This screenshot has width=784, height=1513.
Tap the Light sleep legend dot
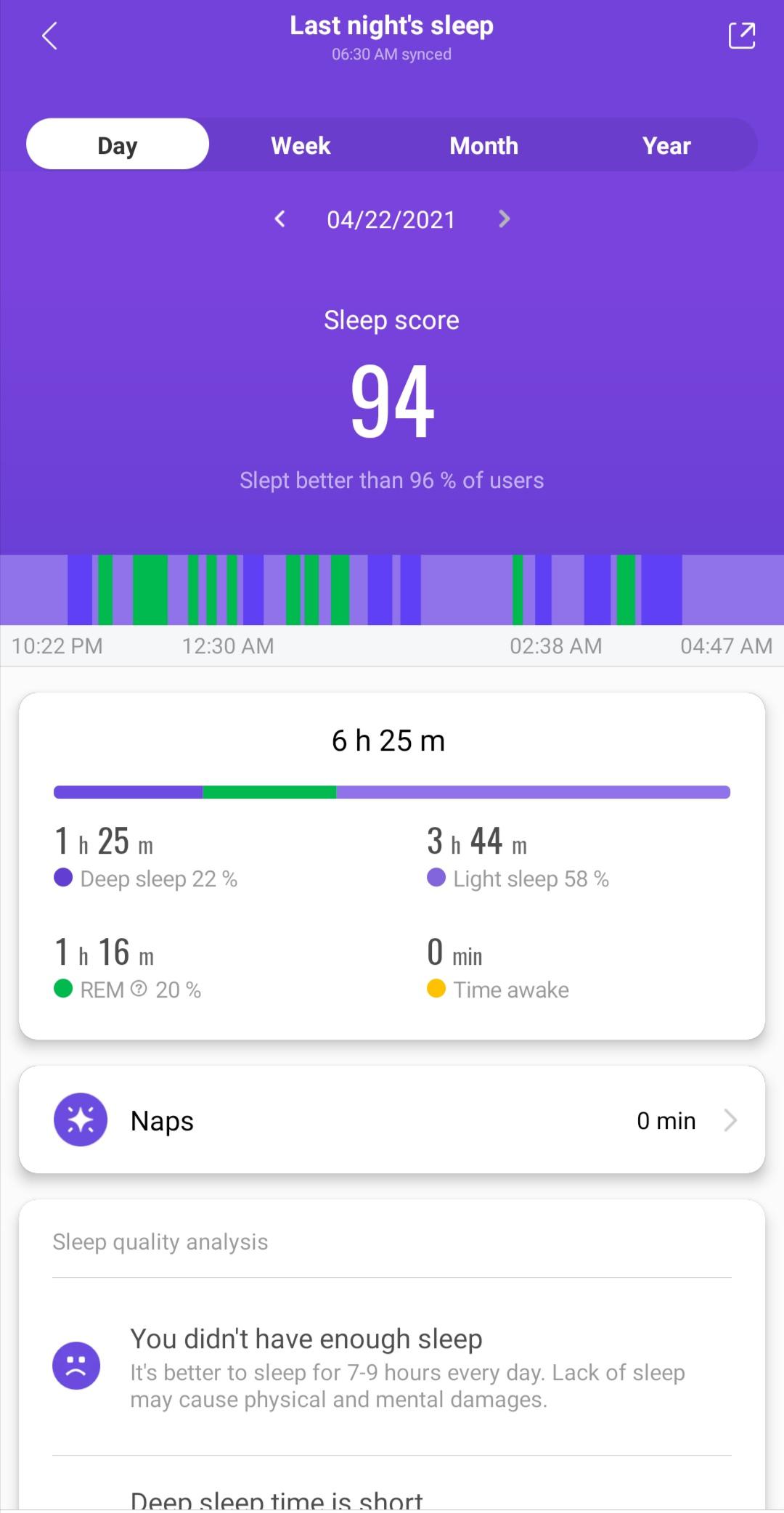(436, 878)
